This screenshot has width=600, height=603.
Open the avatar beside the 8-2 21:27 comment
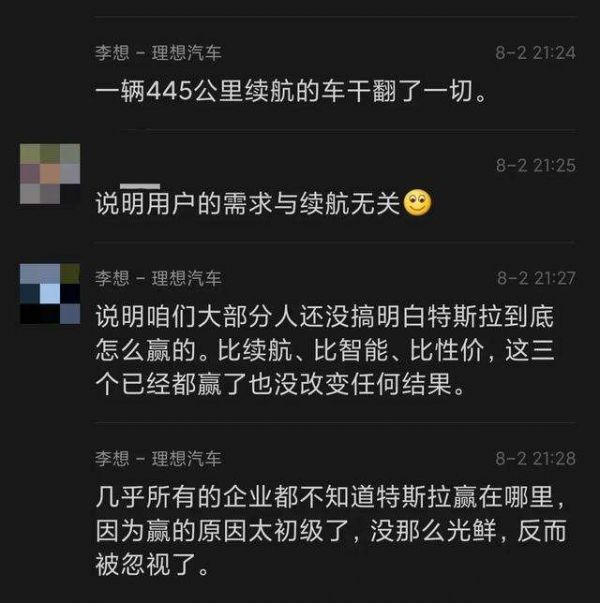pyautogui.click(x=50, y=293)
